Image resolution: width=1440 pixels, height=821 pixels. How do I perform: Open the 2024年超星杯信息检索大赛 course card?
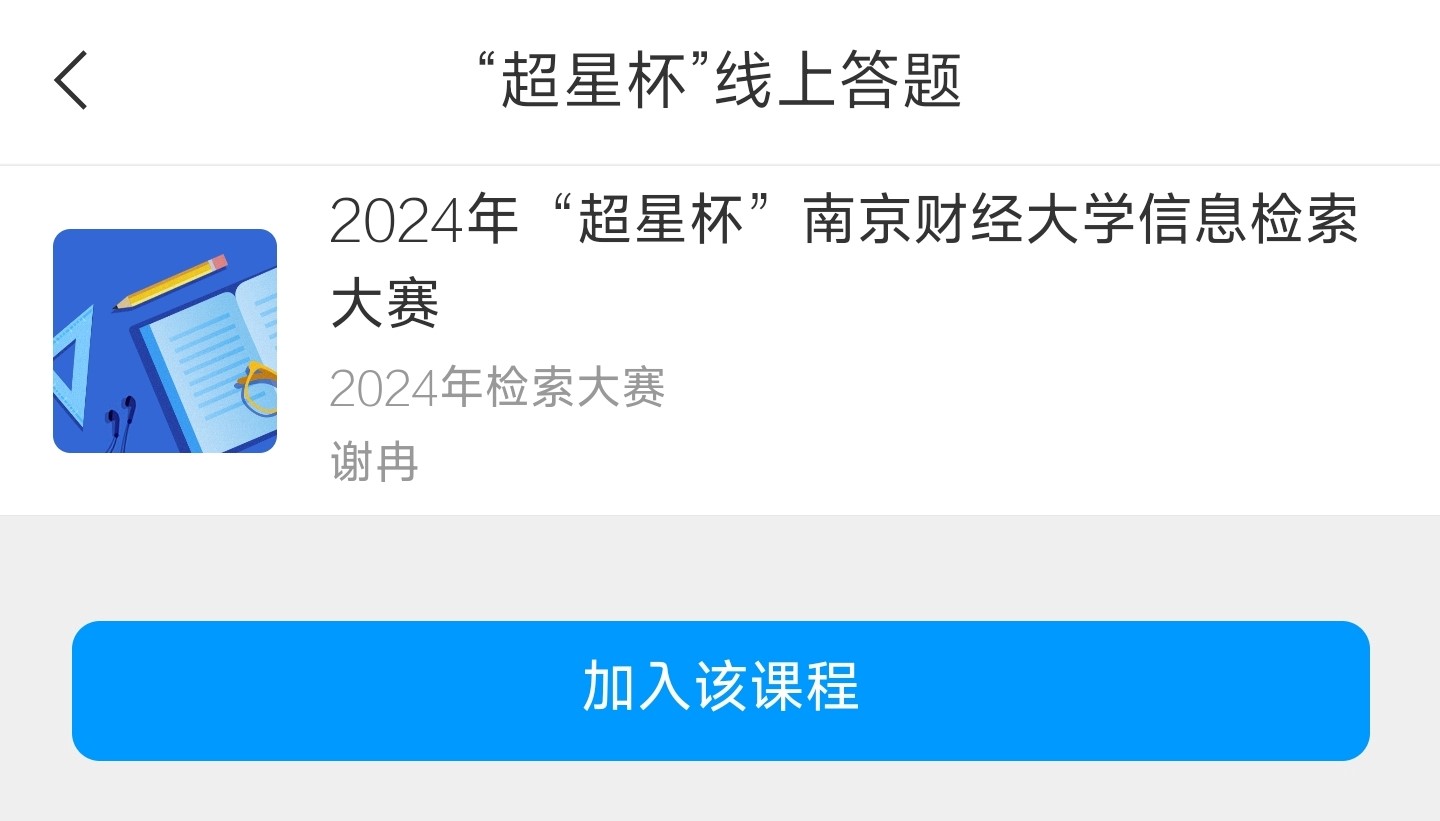point(720,340)
